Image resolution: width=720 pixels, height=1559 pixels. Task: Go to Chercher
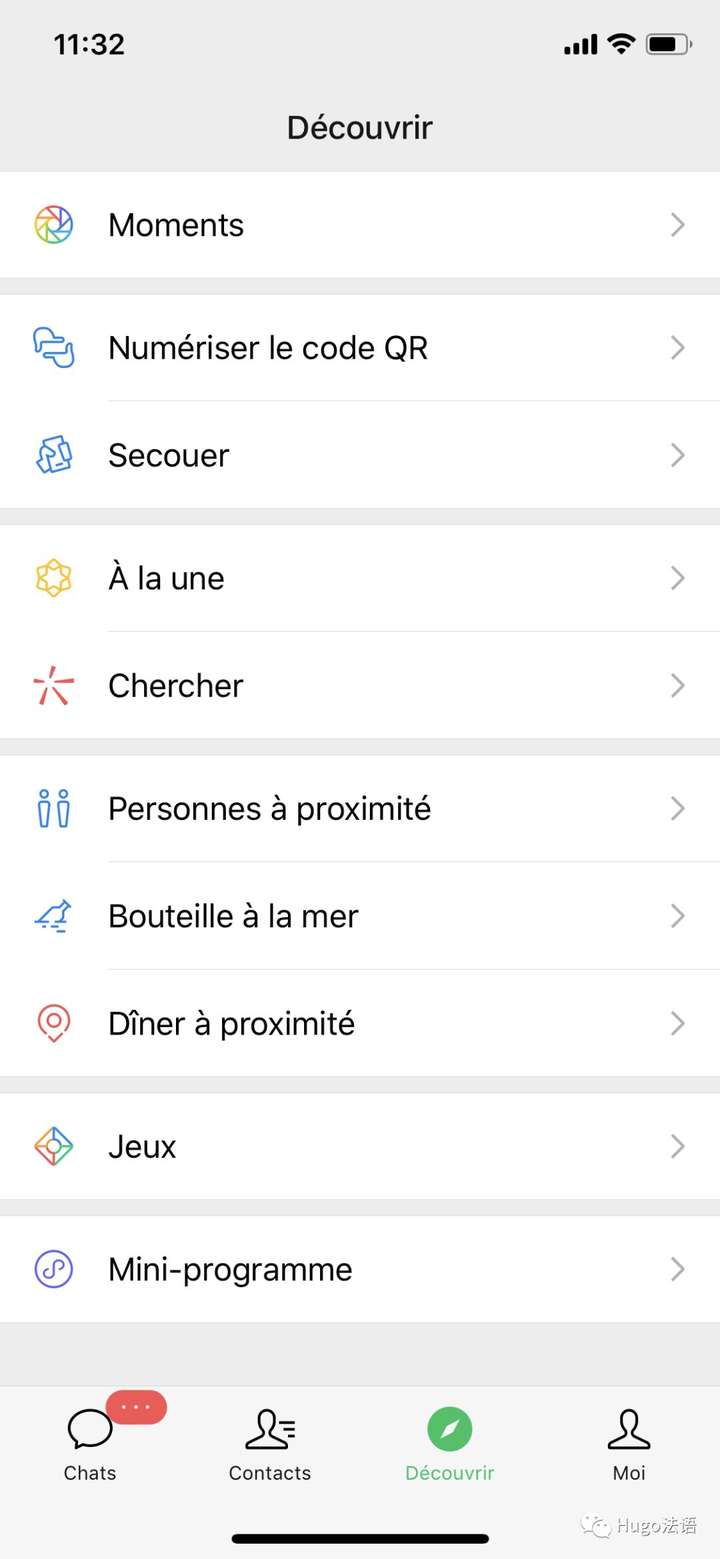[x=360, y=685]
